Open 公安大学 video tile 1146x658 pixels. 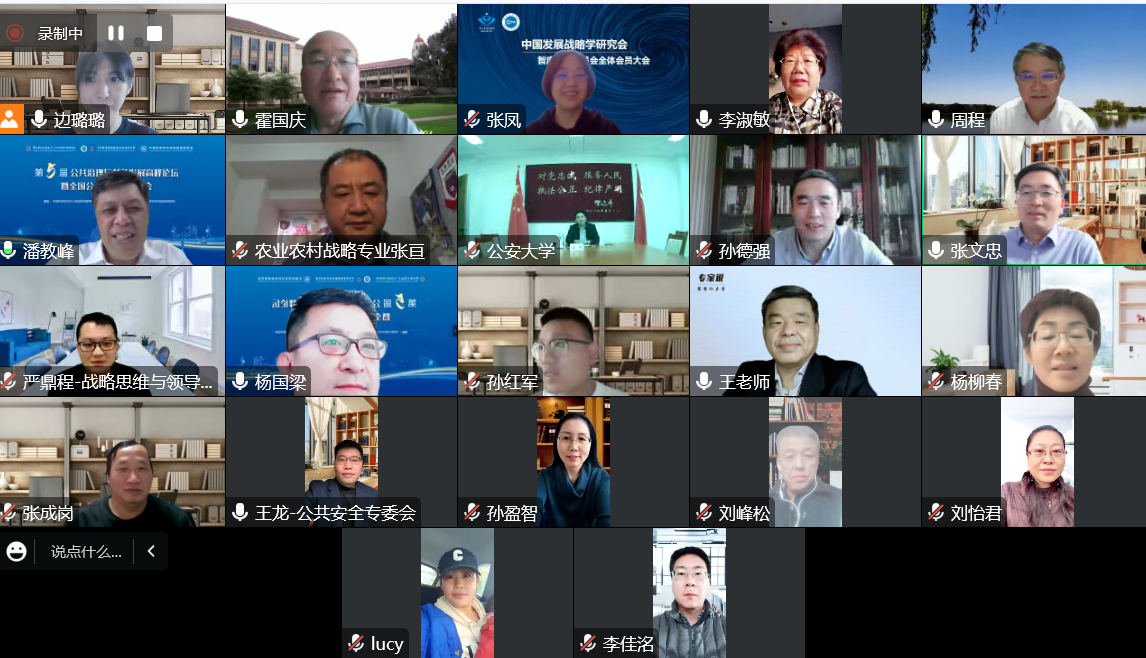click(573, 200)
